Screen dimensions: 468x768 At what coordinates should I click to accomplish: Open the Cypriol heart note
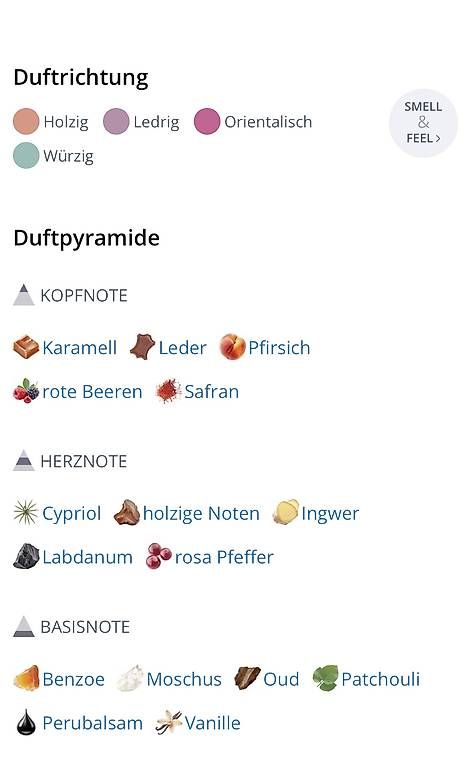(x=57, y=513)
